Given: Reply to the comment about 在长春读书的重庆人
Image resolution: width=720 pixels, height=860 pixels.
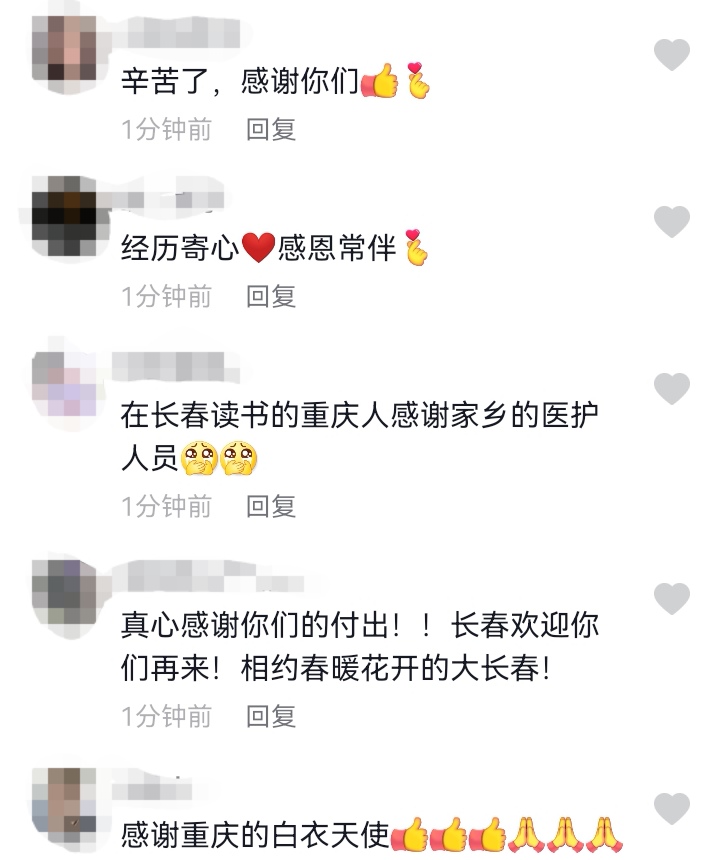Looking at the screenshot, I should 271,506.
